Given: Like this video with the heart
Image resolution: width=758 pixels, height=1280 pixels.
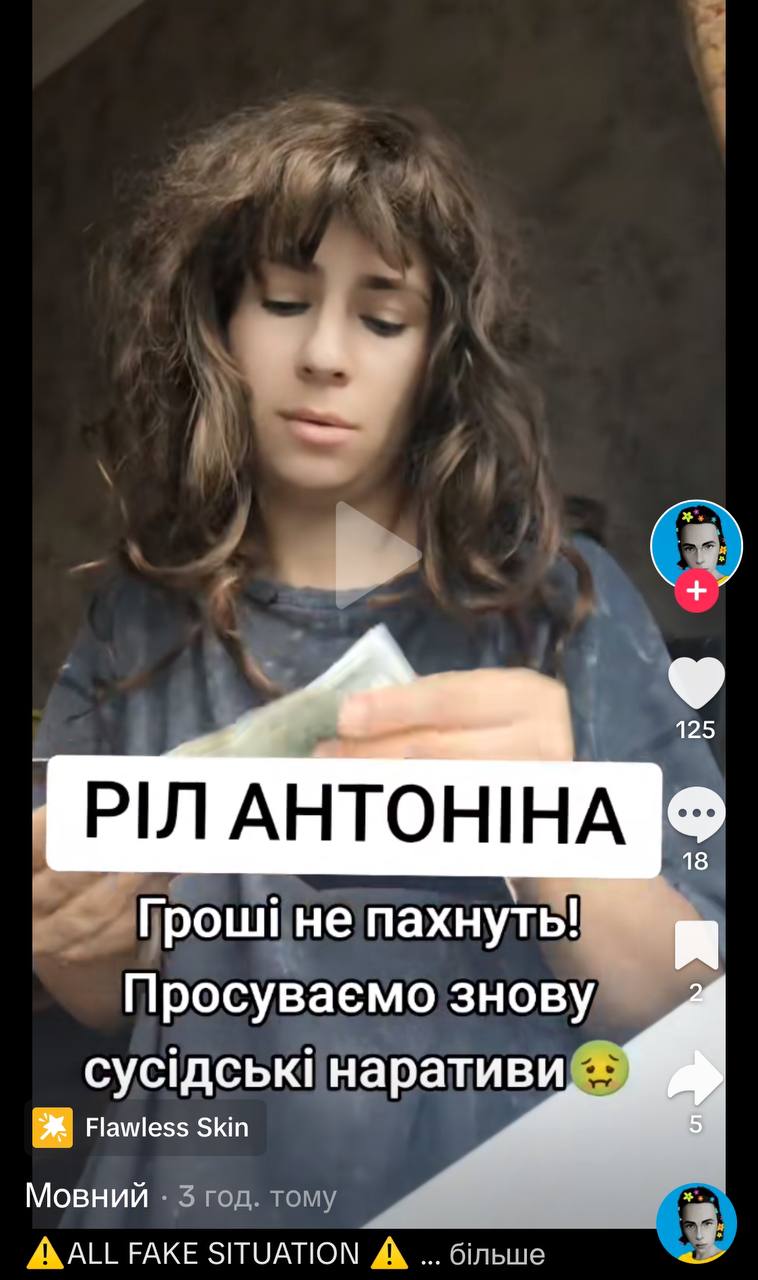Looking at the screenshot, I should [x=696, y=683].
